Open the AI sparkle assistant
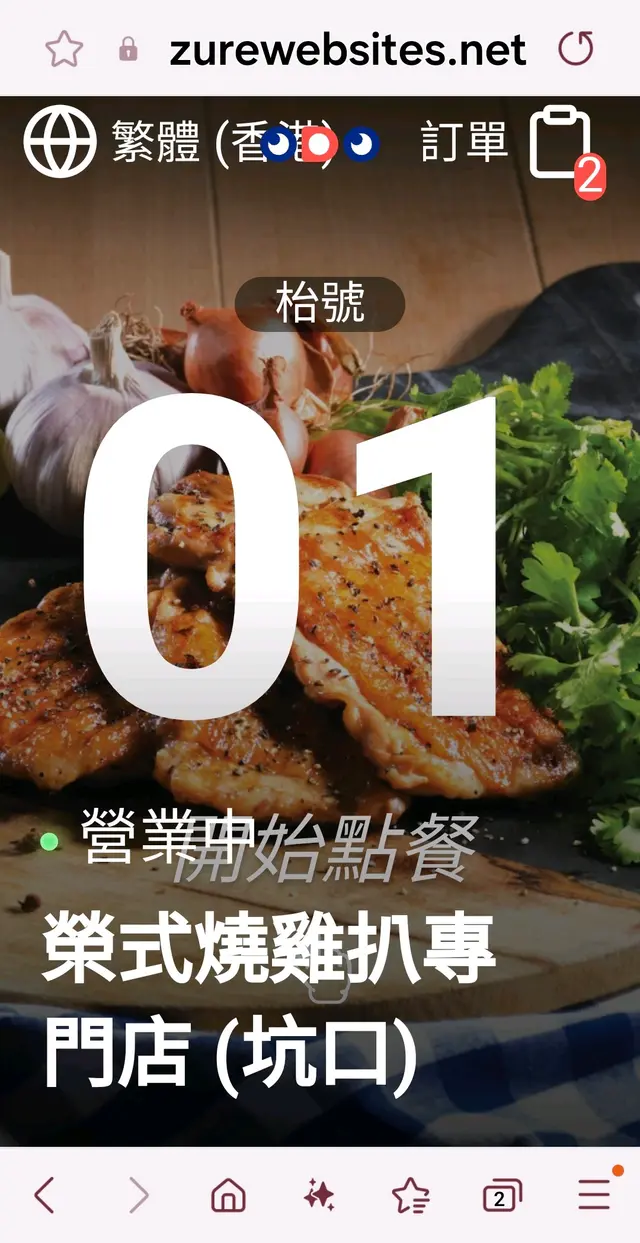 pyautogui.click(x=319, y=1195)
